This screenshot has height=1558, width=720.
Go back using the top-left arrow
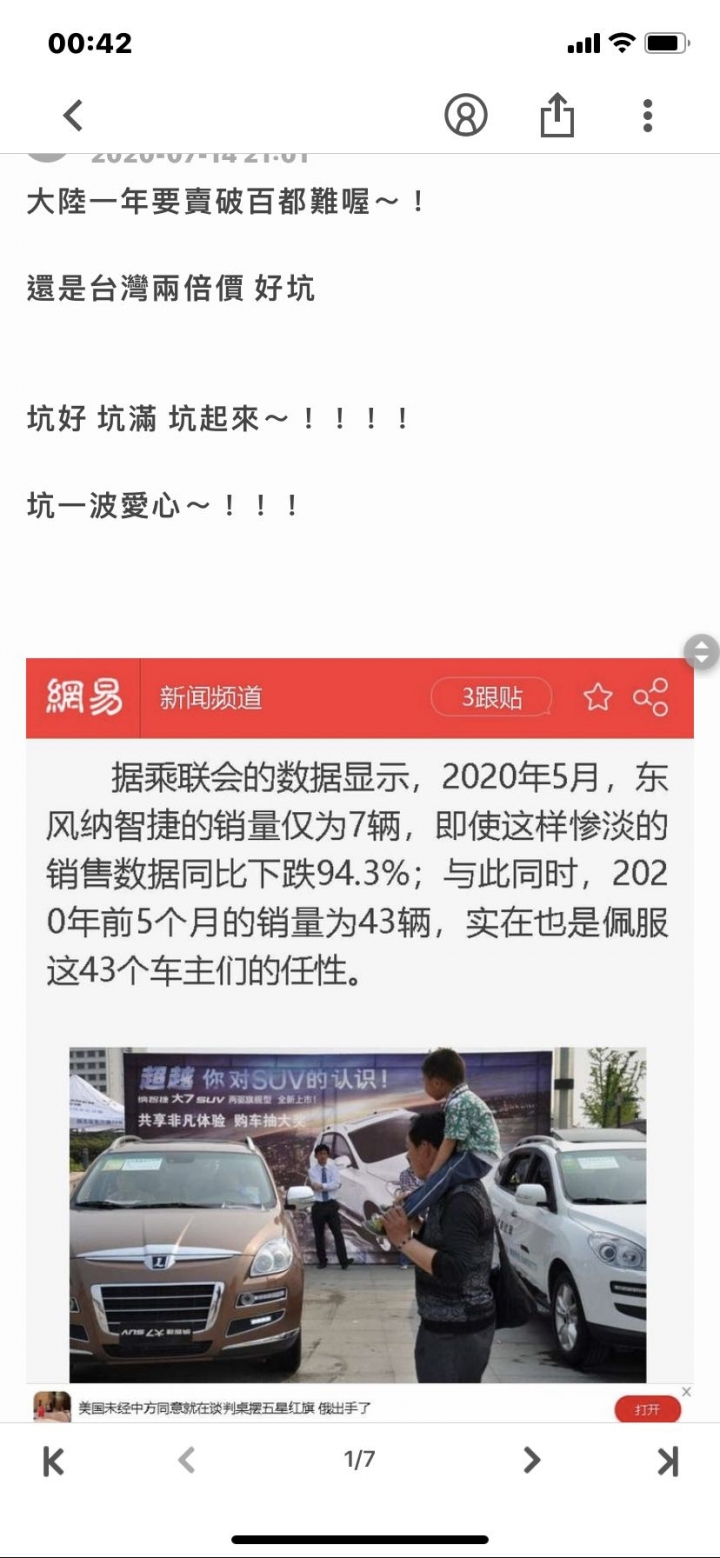tap(73, 116)
